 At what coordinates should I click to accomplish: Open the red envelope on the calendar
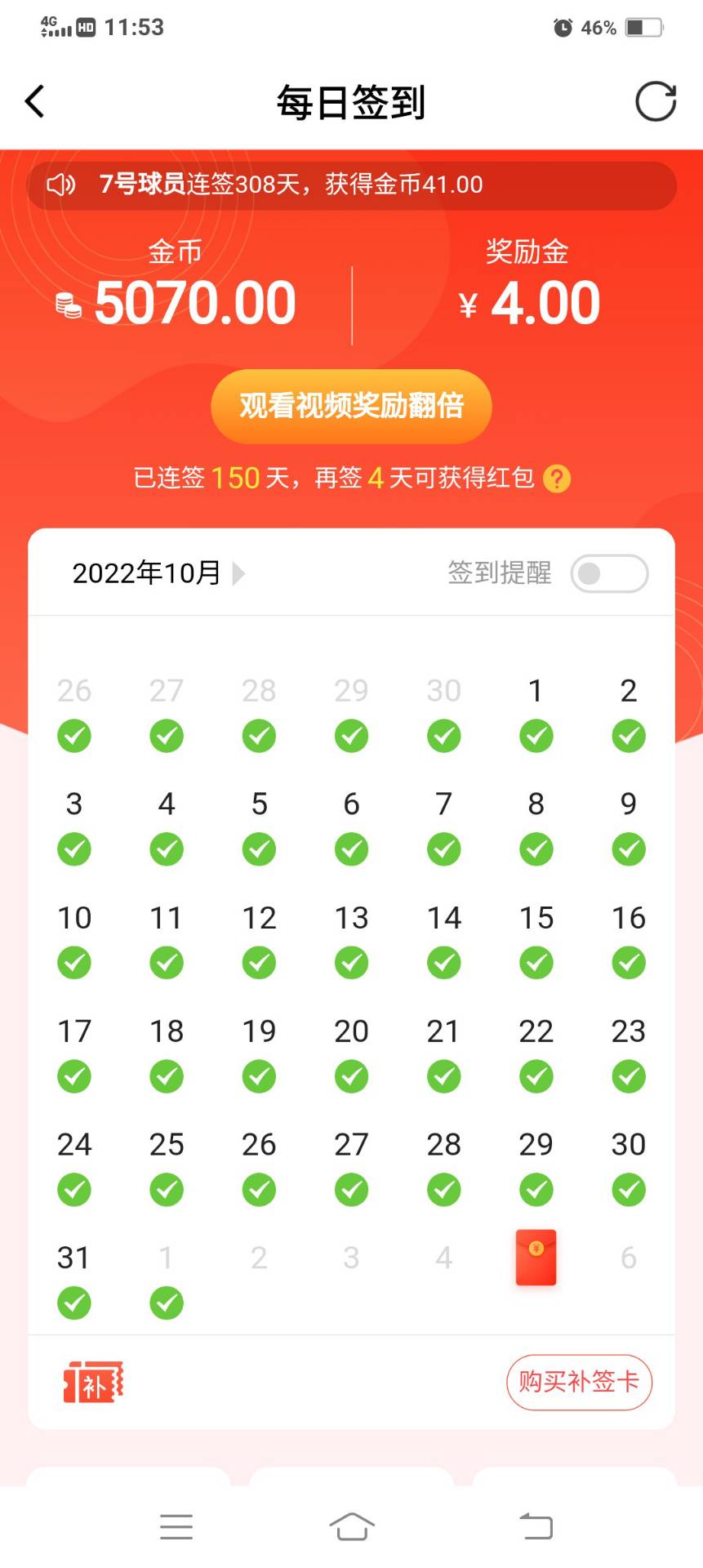[x=536, y=1258]
